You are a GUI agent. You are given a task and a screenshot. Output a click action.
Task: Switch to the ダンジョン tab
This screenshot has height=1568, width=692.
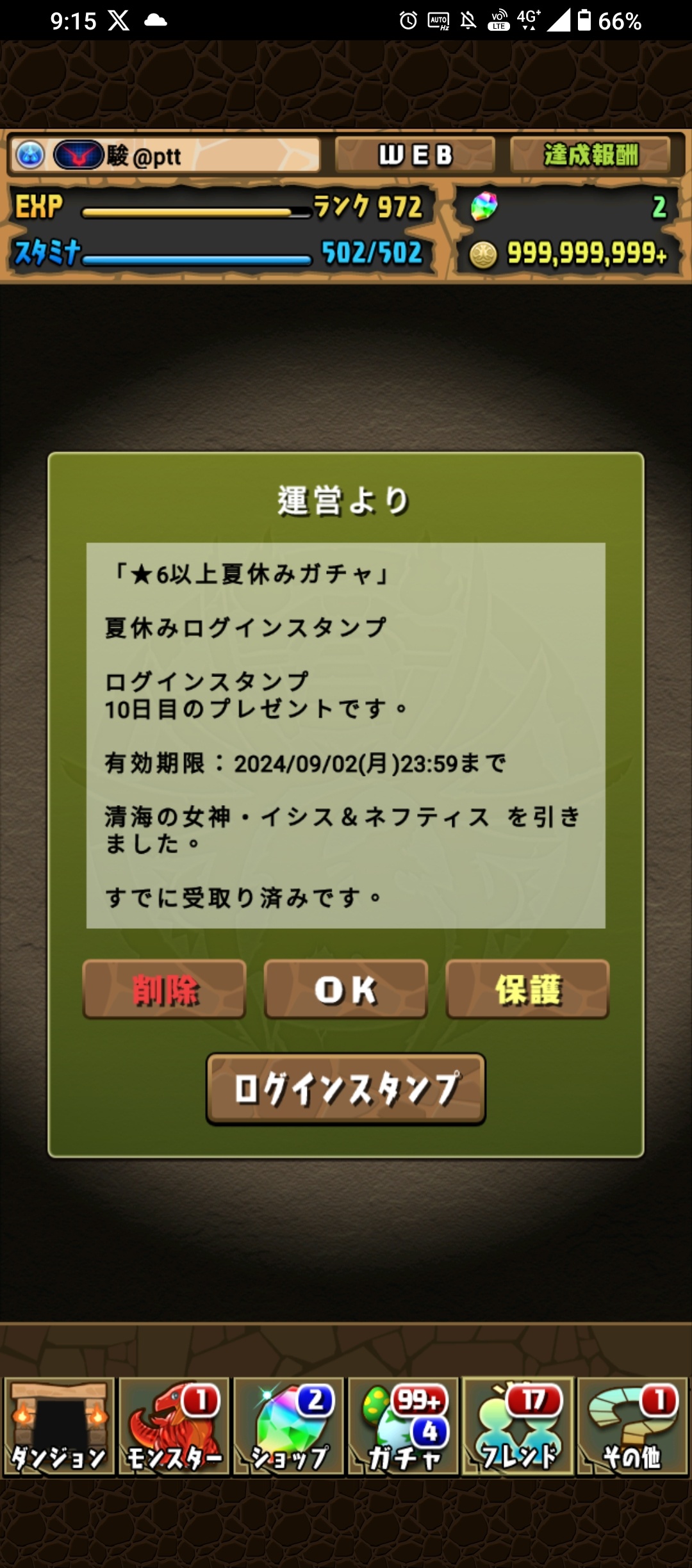(x=59, y=1426)
